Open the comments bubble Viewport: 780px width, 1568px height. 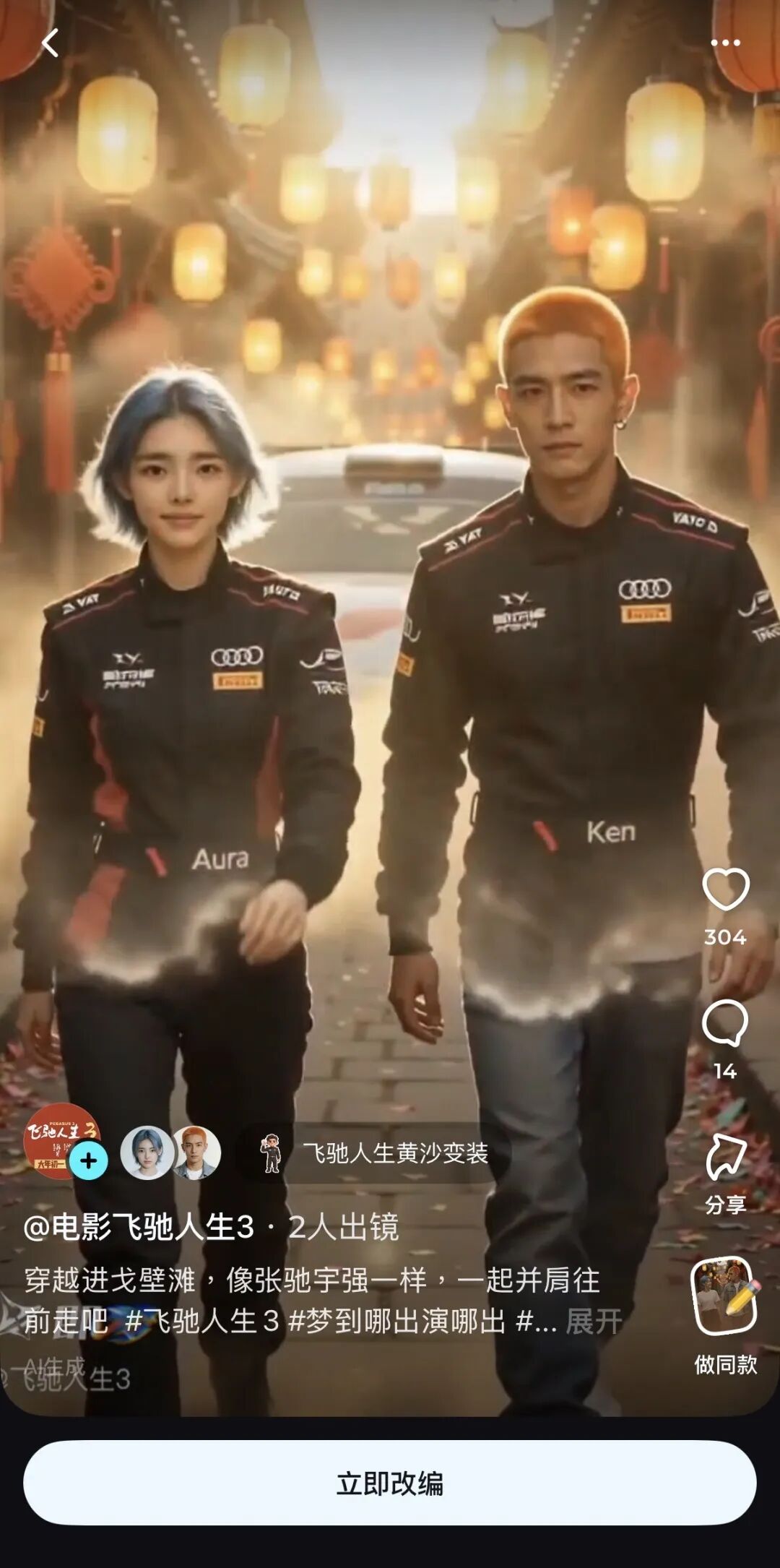point(724,1023)
